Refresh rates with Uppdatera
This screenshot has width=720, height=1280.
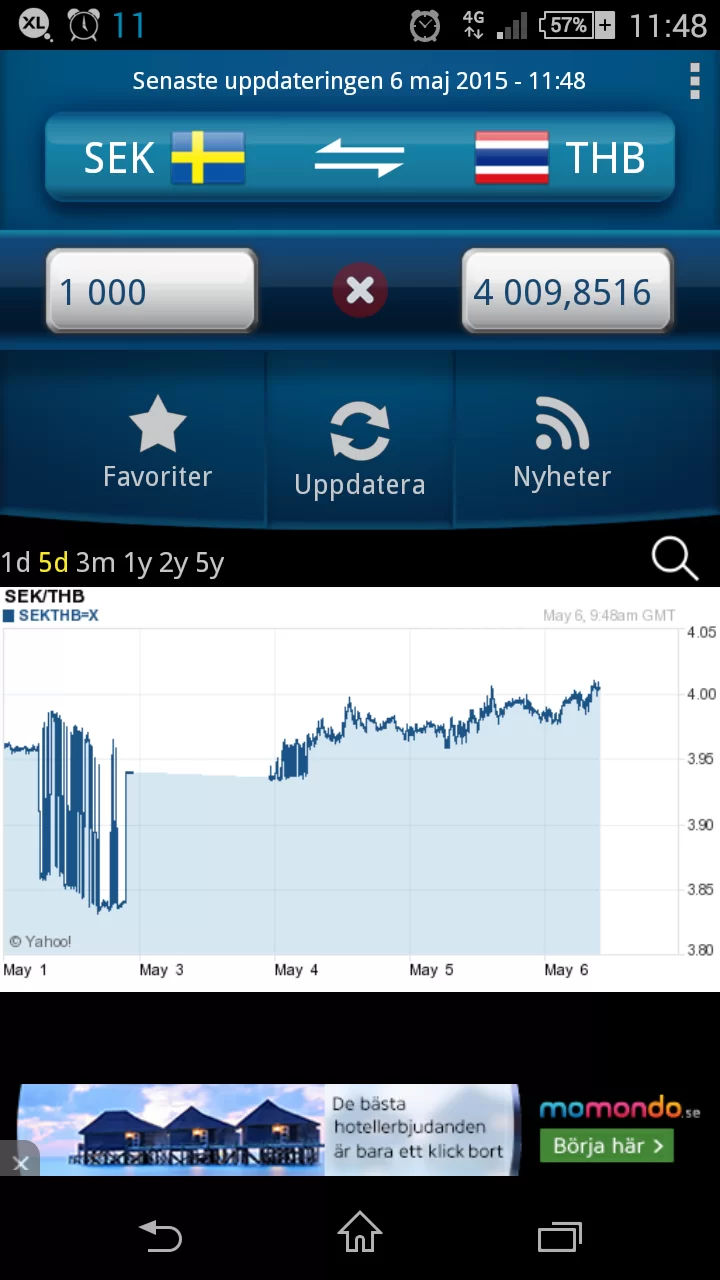[x=360, y=448]
